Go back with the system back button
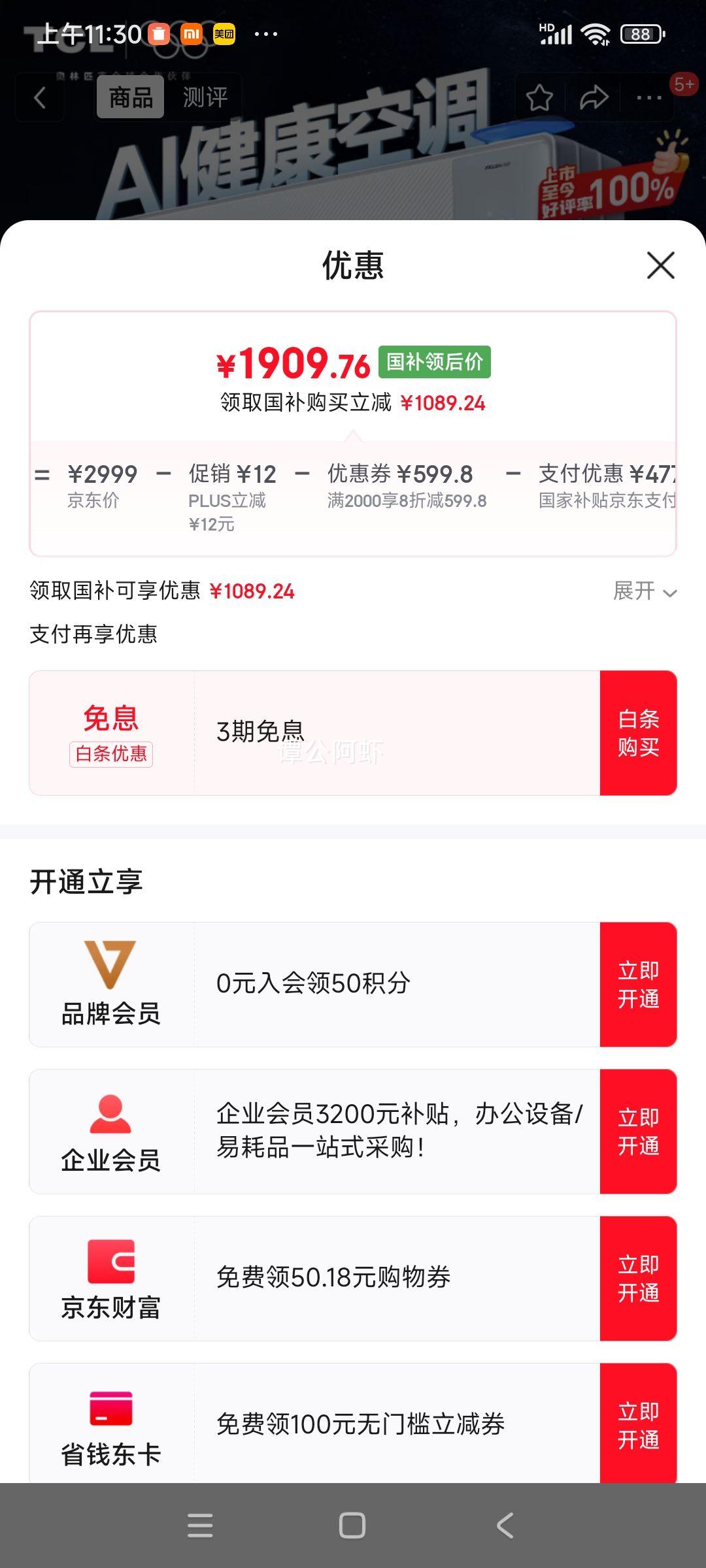706x1568 pixels. pyautogui.click(x=505, y=1526)
